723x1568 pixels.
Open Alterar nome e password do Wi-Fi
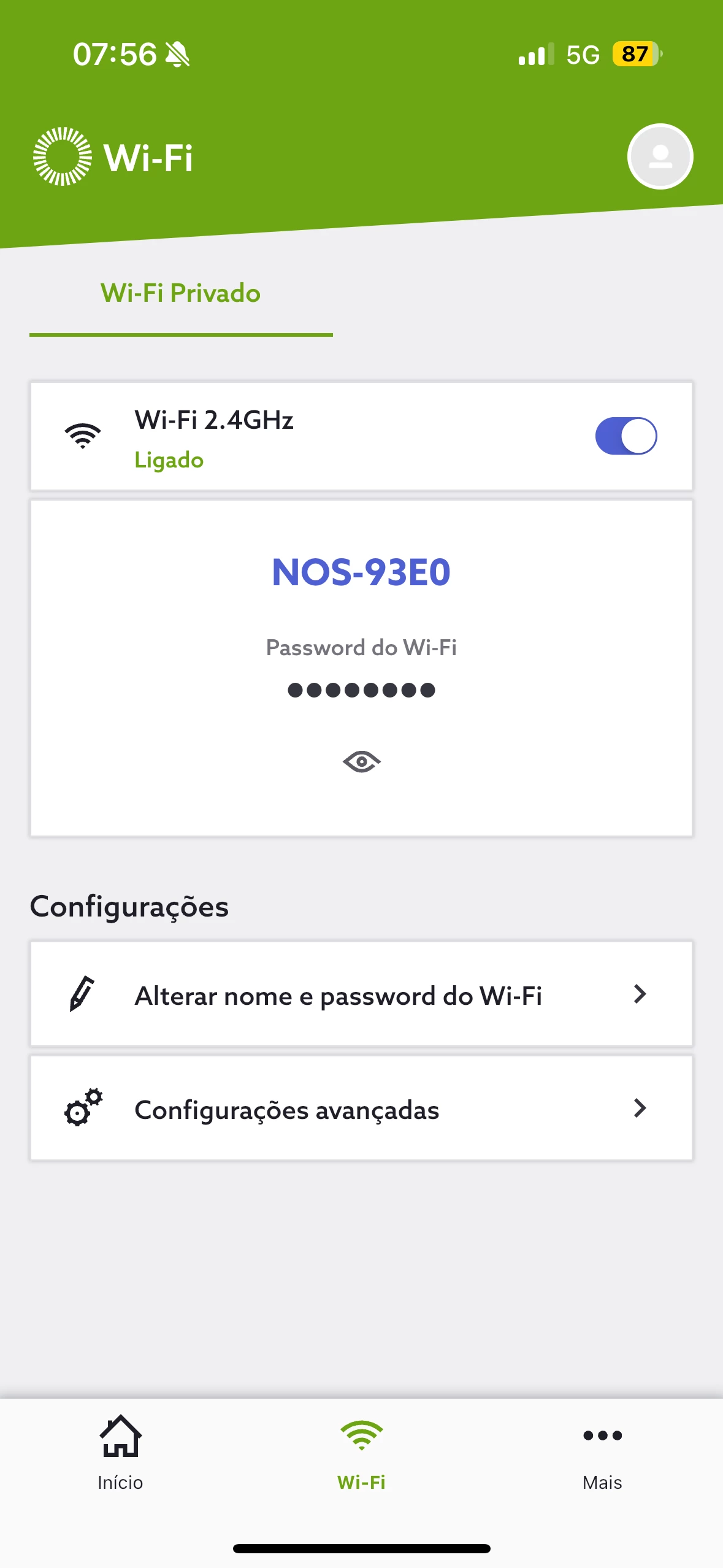[x=361, y=994]
